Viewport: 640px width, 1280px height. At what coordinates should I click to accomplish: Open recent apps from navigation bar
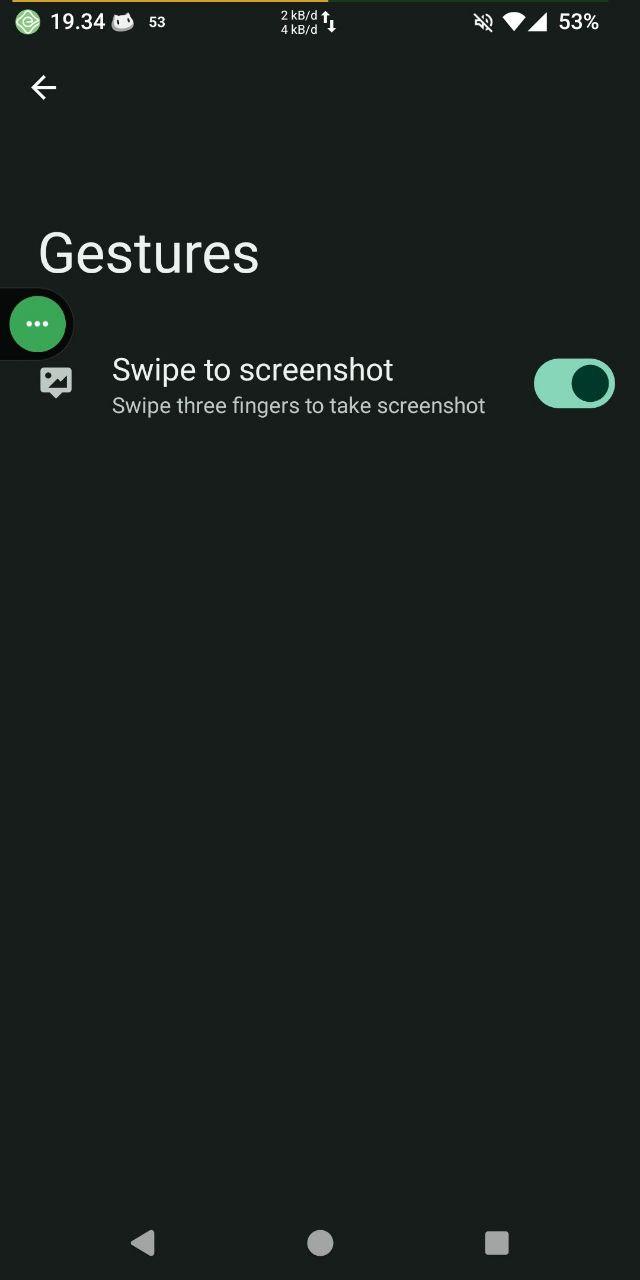pyautogui.click(x=497, y=1243)
